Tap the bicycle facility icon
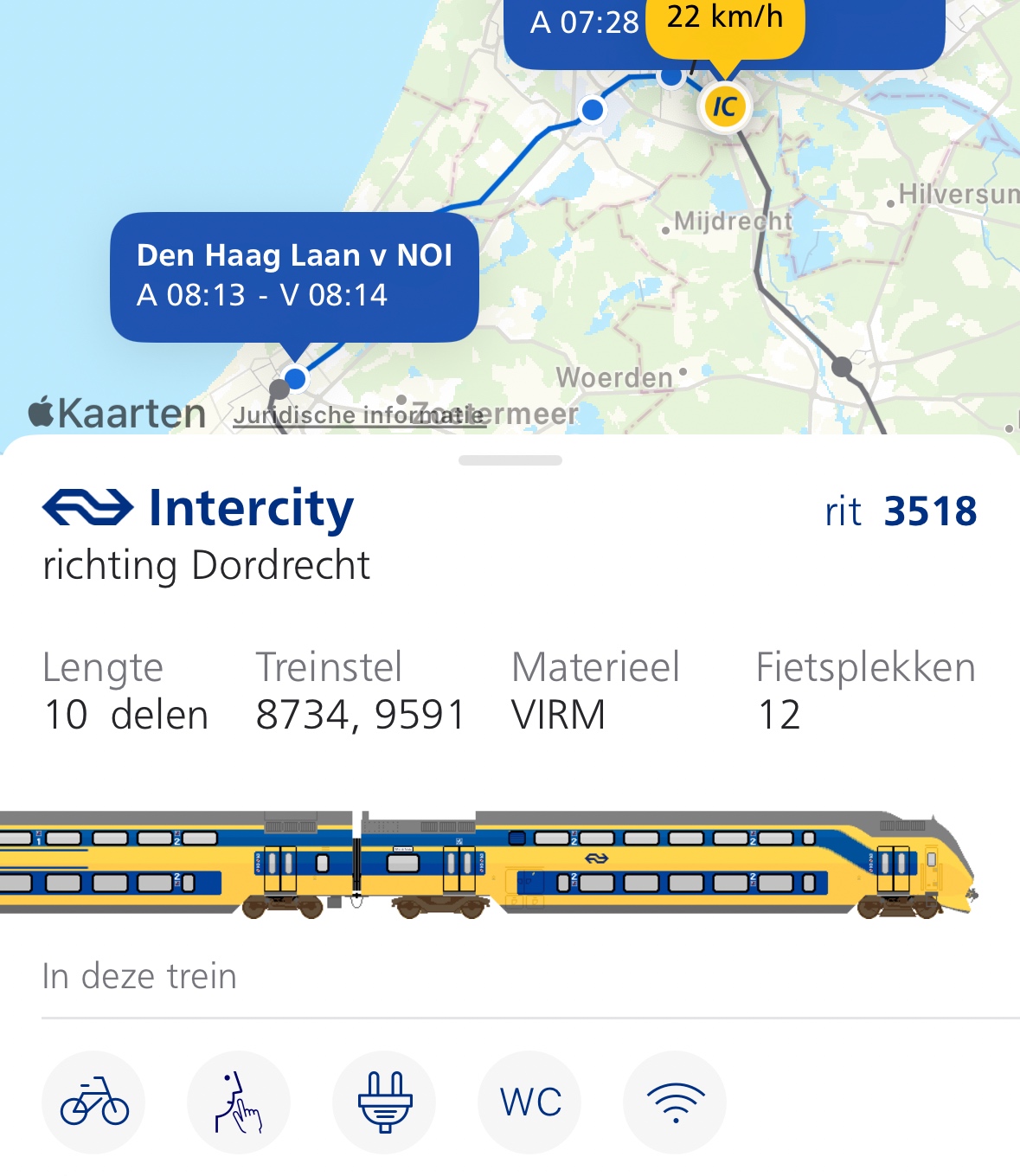This screenshot has width=1020, height=1176. pos(93,1102)
